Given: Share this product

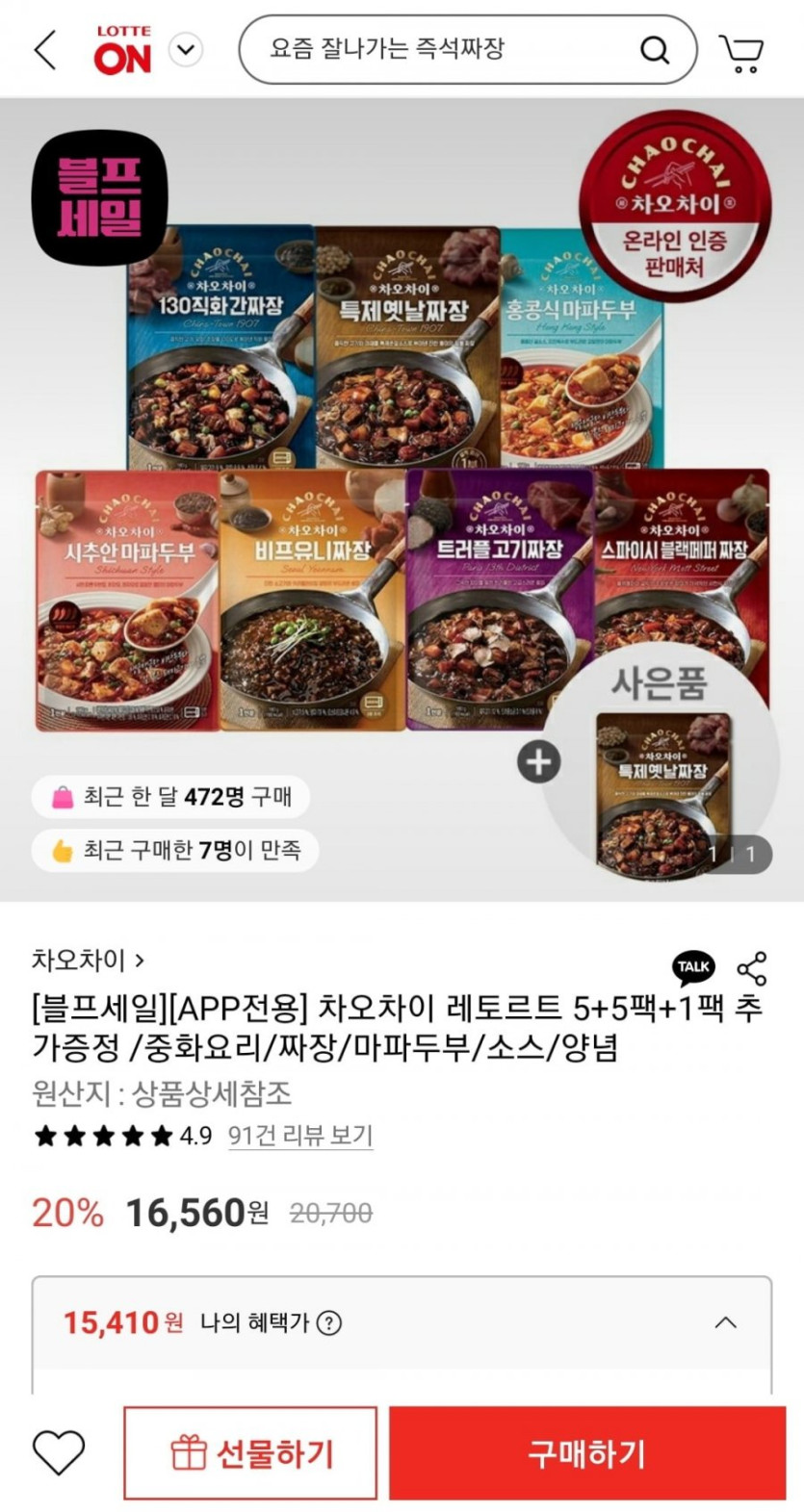Looking at the screenshot, I should pyautogui.click(x=751, y=968).
